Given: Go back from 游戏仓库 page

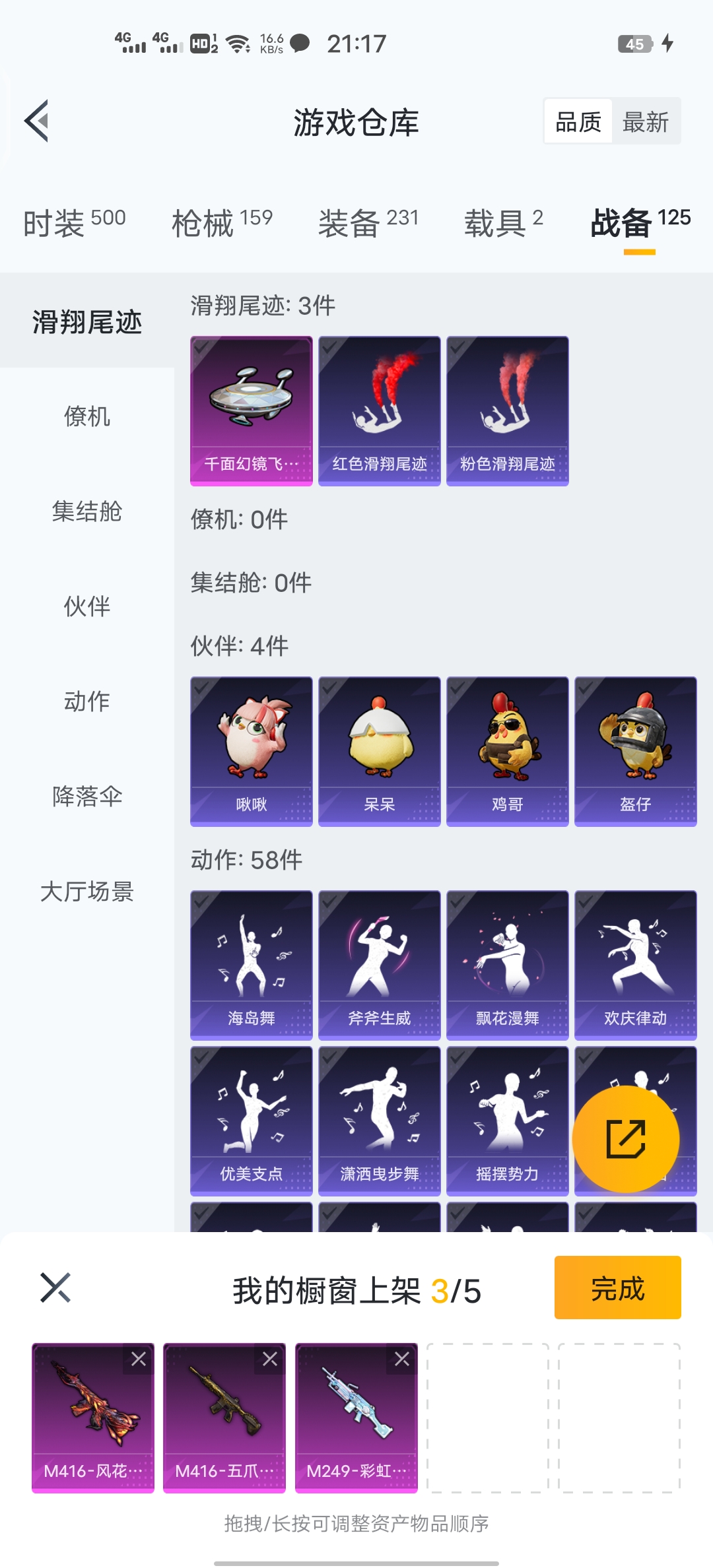Looking at the screenshot, I should [37, 121].
